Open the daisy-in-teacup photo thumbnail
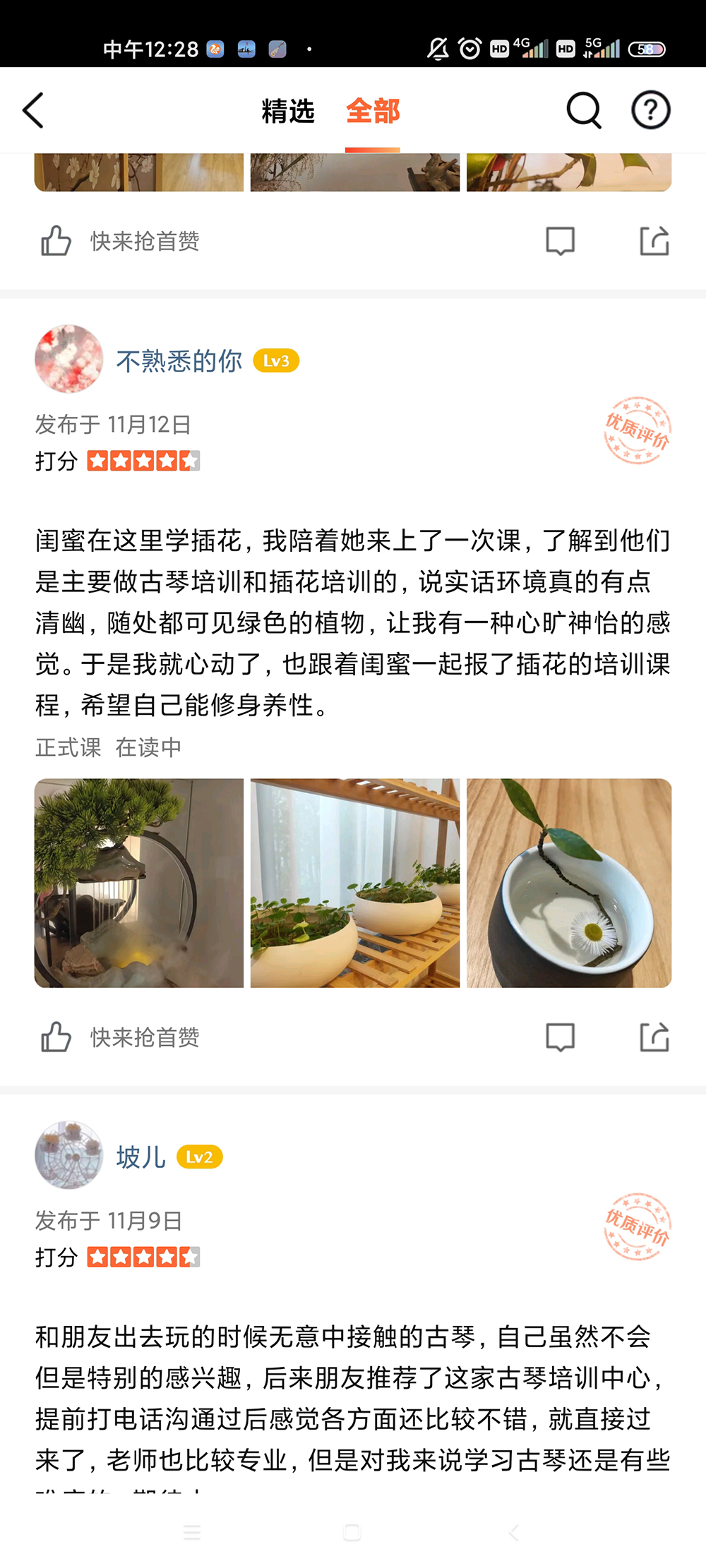The width and height of the screenshot is (706, 1568). 568,880
